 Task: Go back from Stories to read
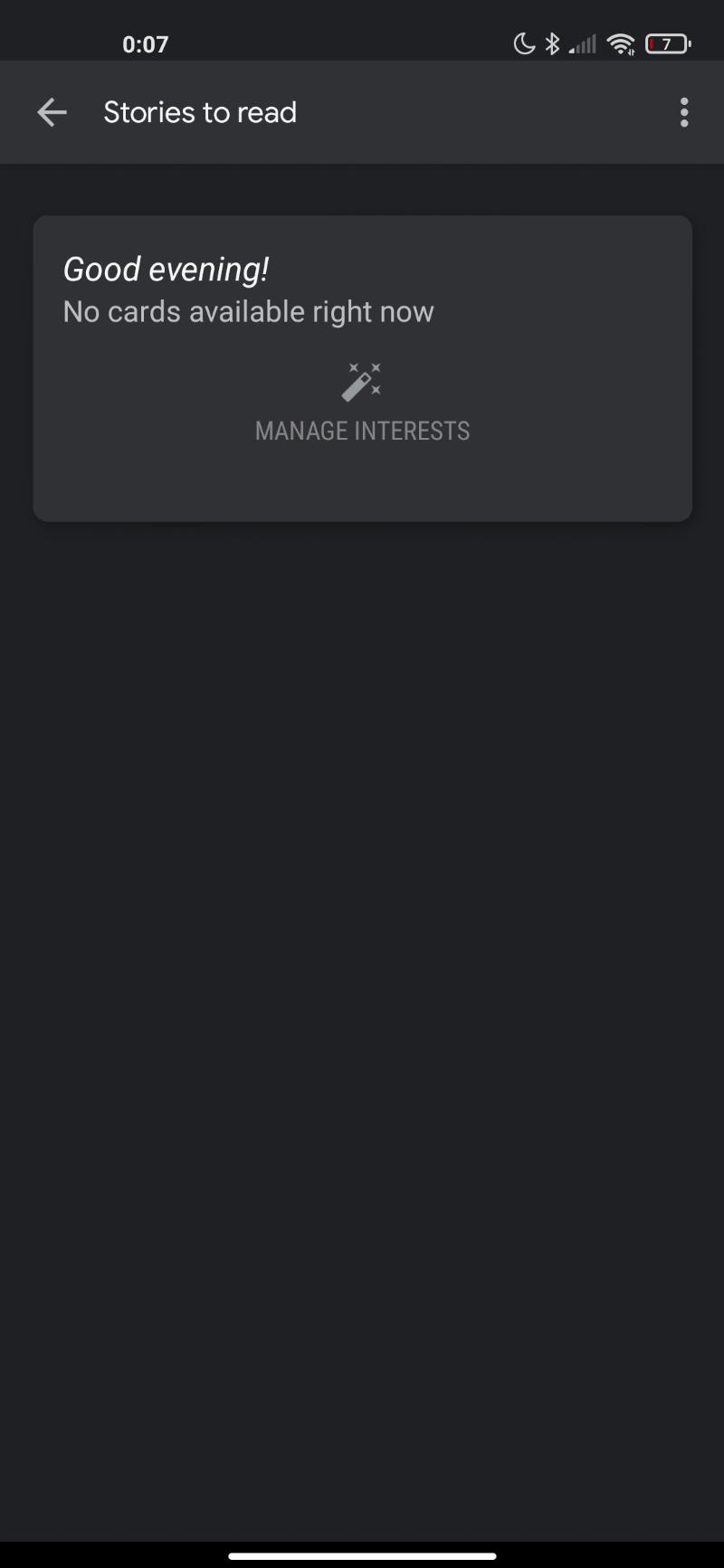(x=52, y=112)
